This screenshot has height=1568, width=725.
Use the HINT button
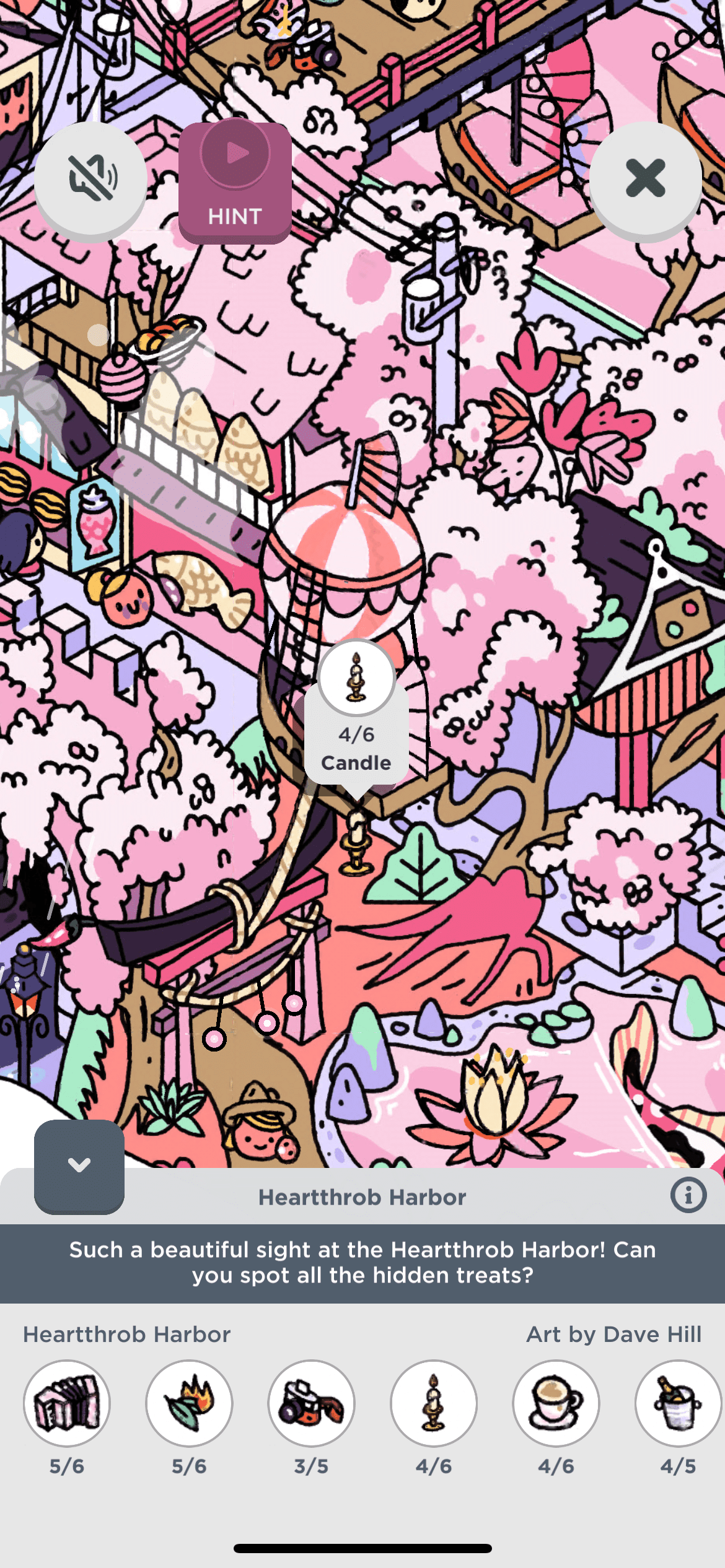[x=235, y=182]
